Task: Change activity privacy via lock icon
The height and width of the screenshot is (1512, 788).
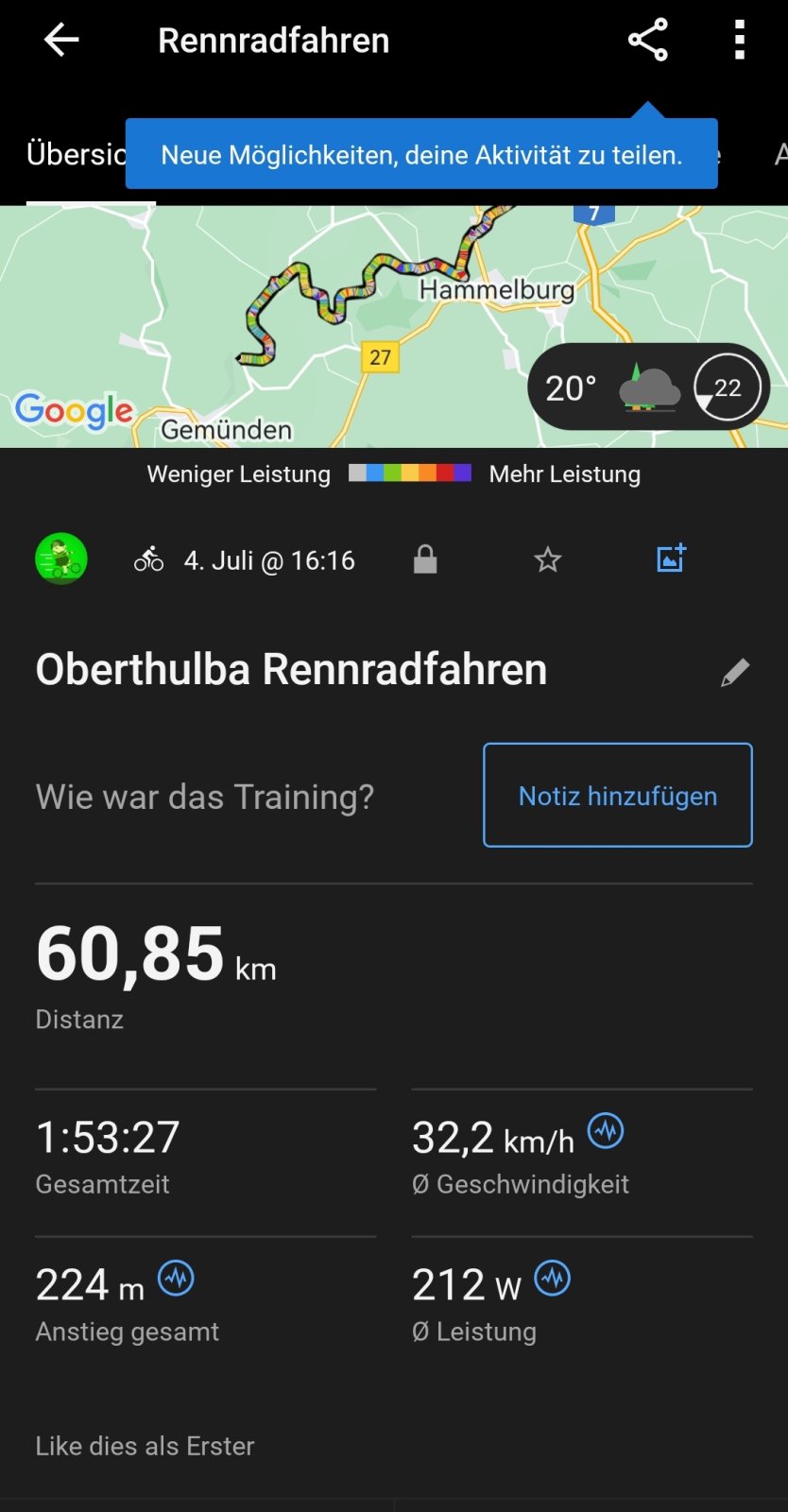Action: point(425,559)
